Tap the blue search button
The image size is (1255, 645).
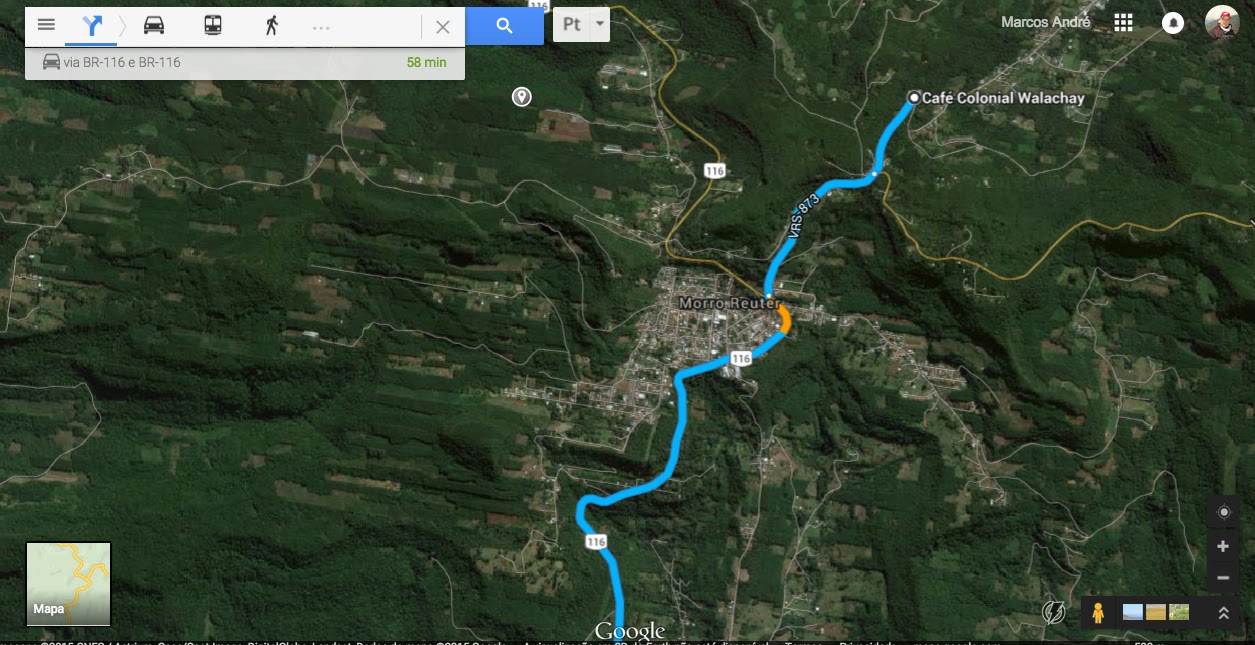(x=504, y=26)
